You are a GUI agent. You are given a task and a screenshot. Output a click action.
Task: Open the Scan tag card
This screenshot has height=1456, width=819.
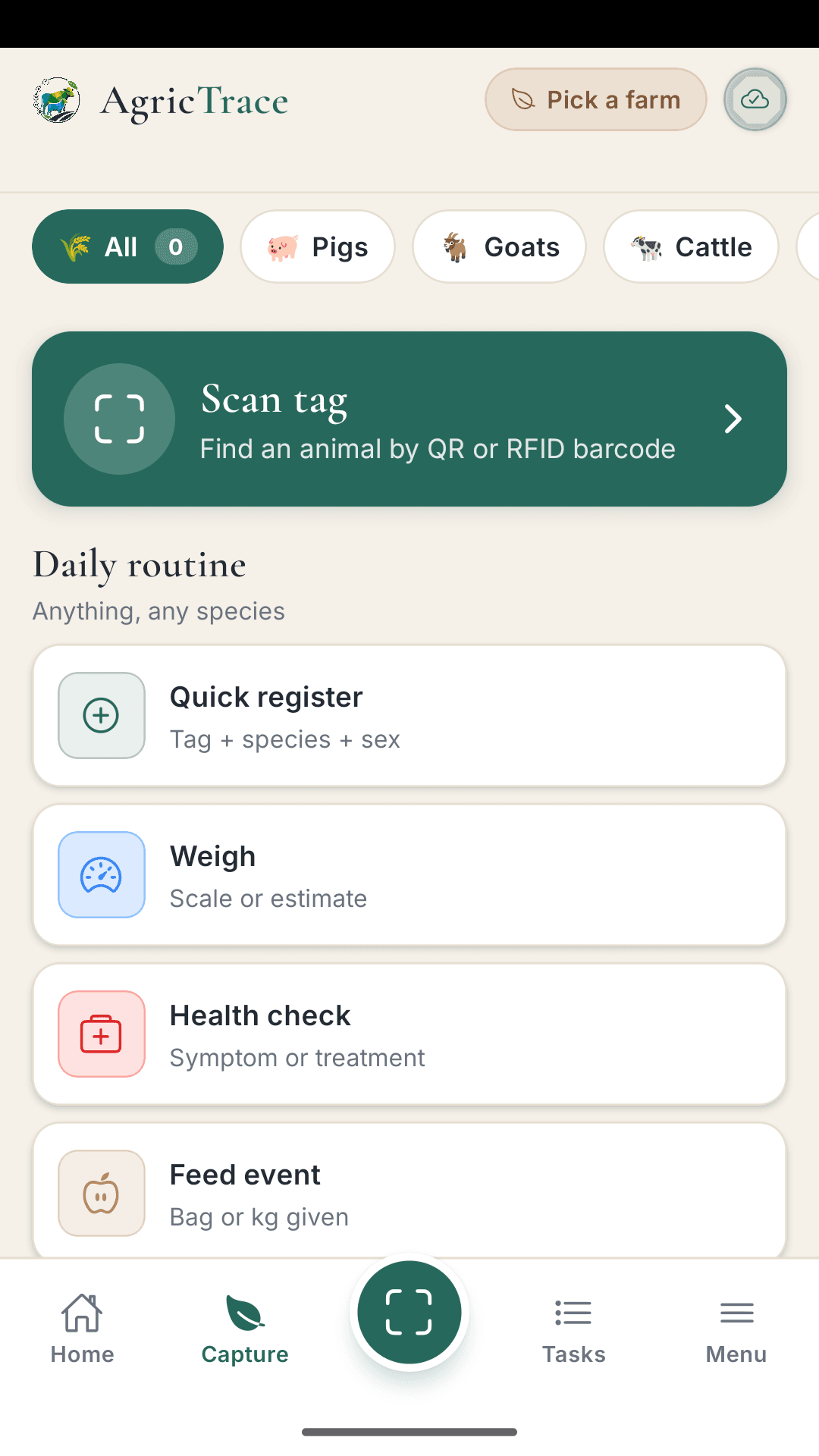point(409,419)
